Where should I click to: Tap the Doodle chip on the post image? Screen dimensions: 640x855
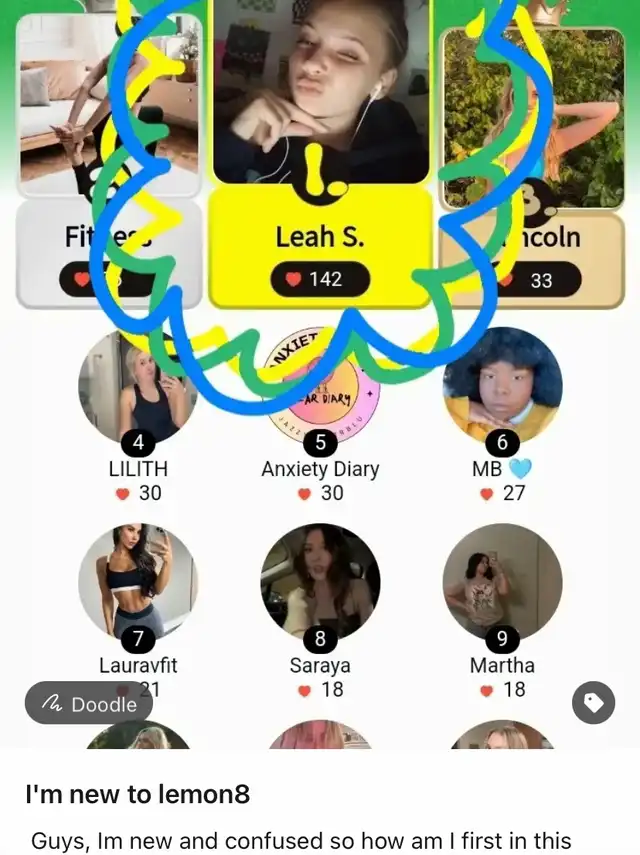coord(89,703)
